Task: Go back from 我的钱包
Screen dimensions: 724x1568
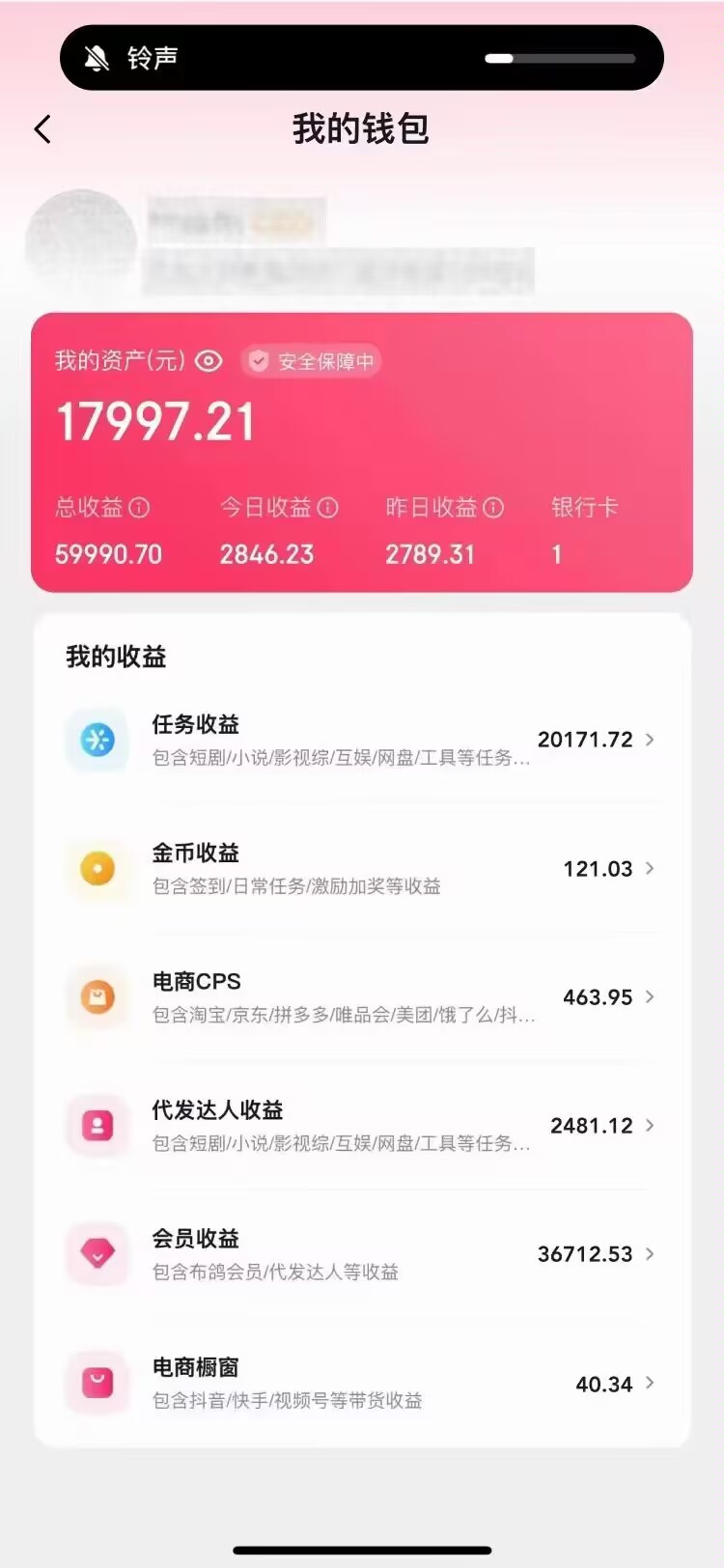Action: (x=42, y=129)
